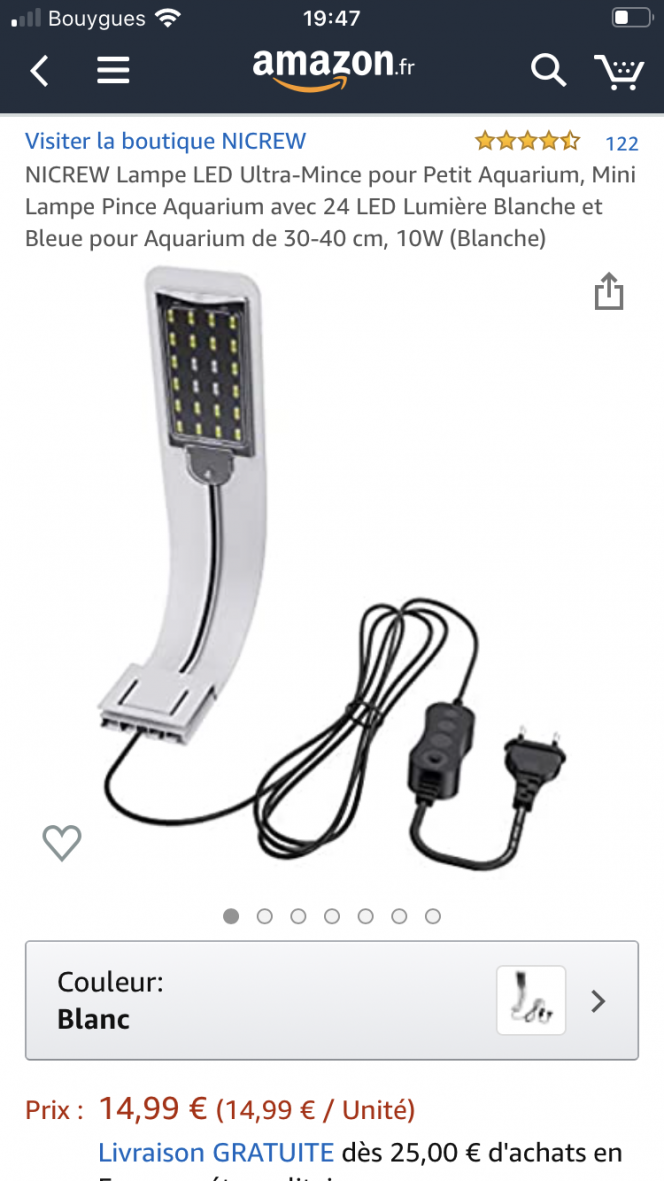Go back to the previous page
The width and height of the screenshot is (664, 1181).
click(40, 70)
